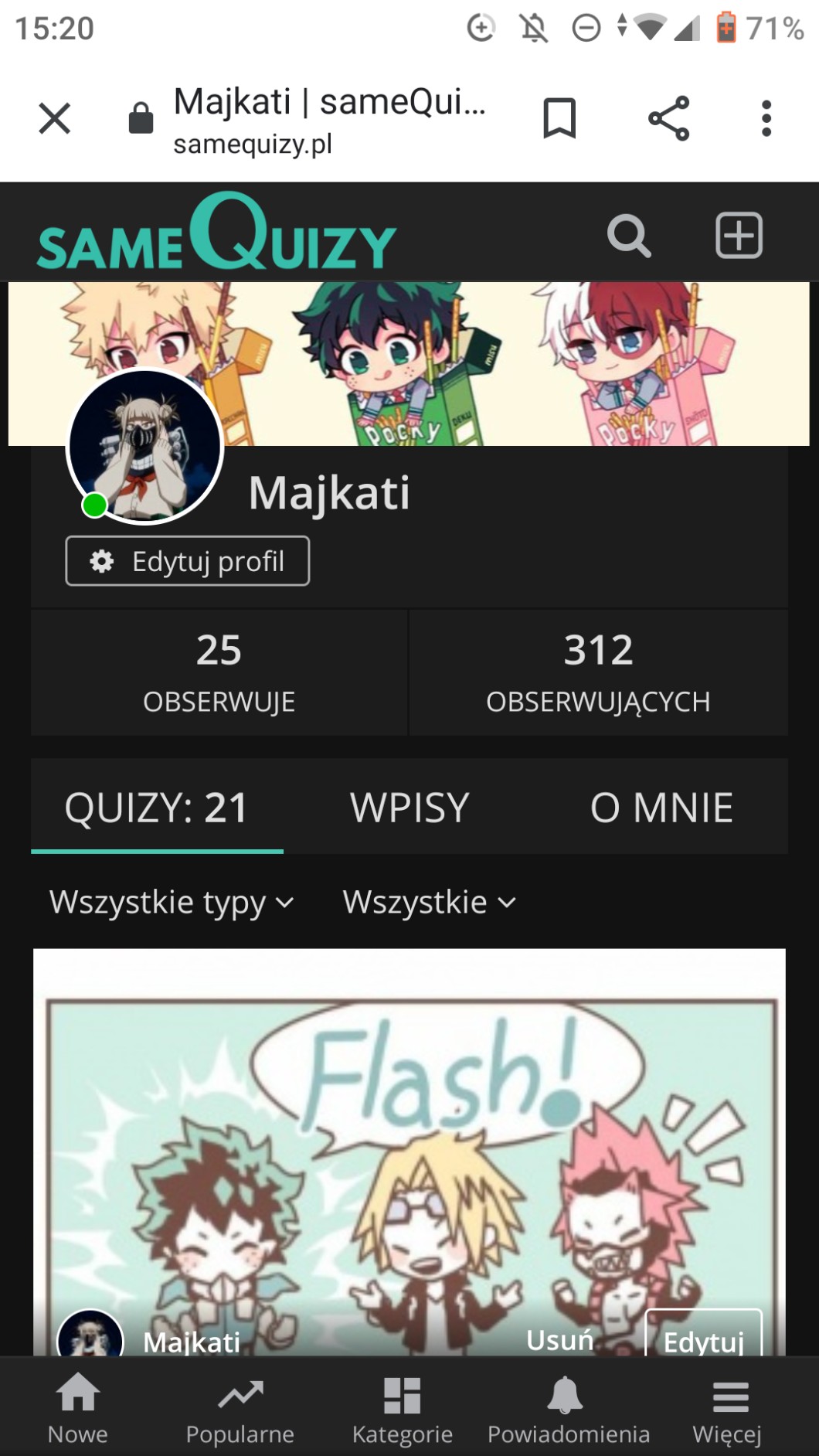
Task: Open the Więcej menu
Action: click(727, 1408)
